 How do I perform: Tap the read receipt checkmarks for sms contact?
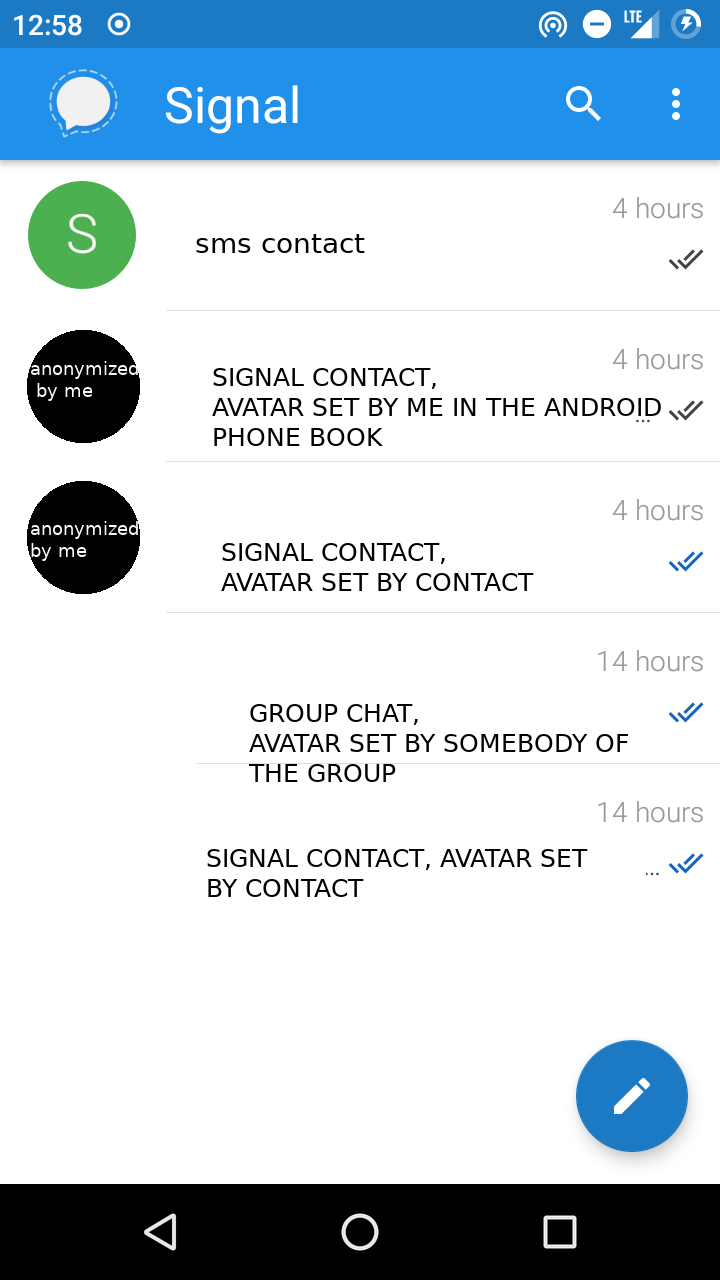[x=685, y=258]
